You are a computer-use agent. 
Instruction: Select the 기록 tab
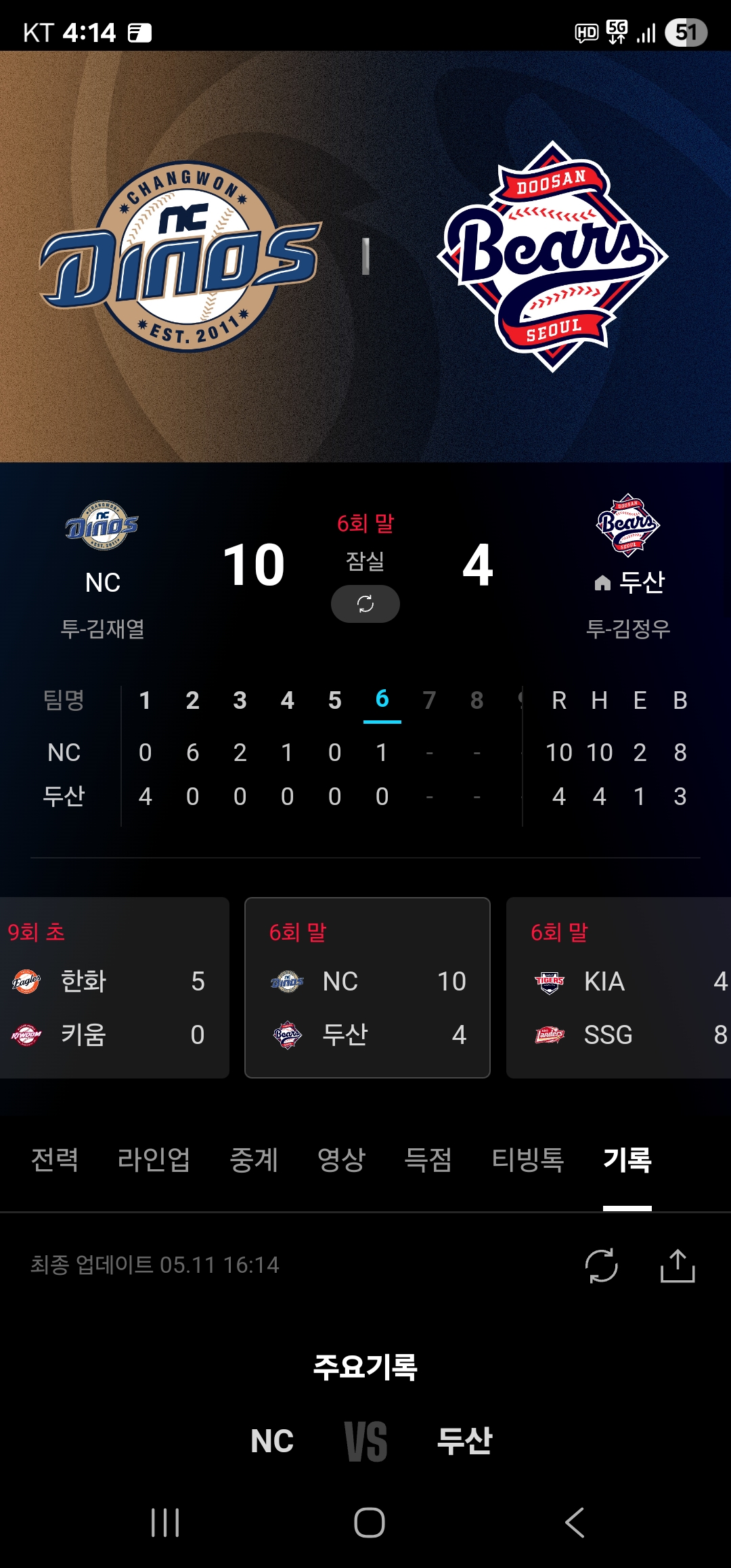pos(627,1159)
